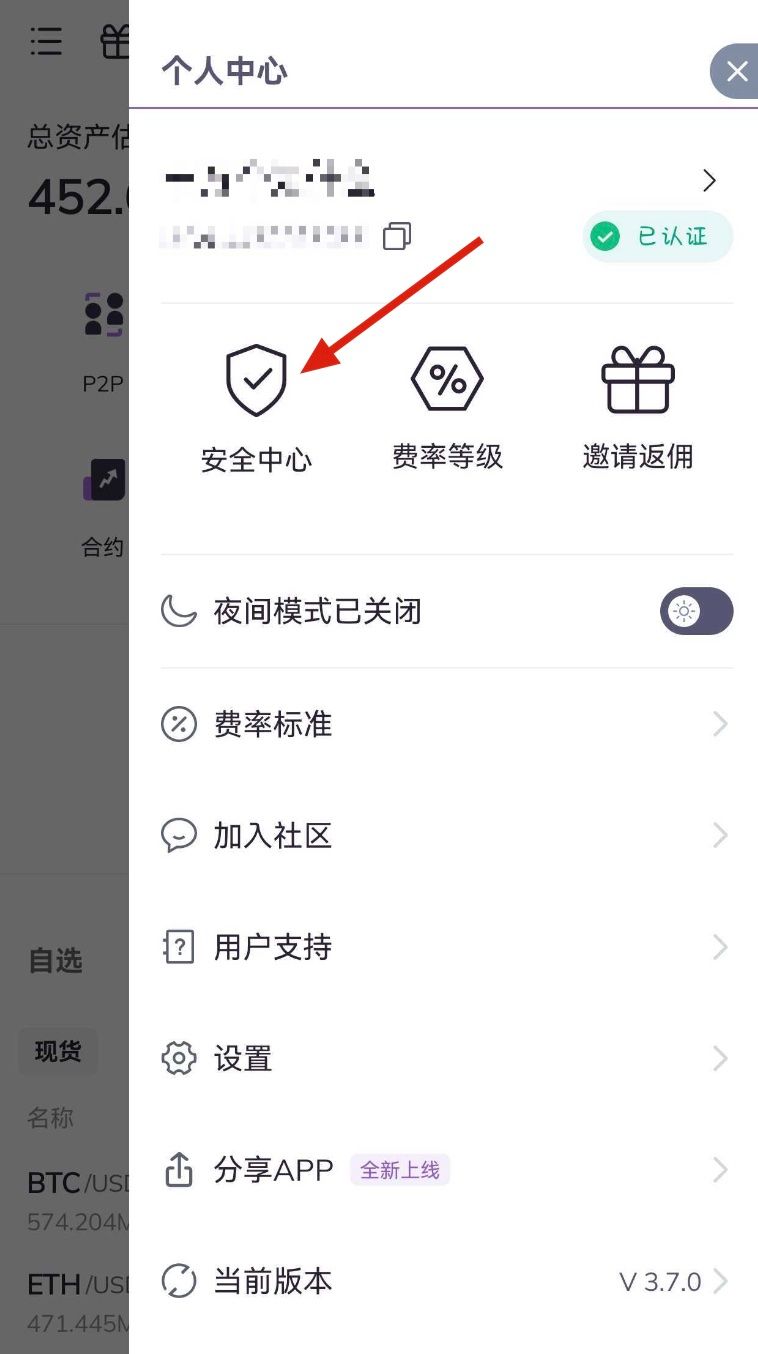Close the 个人中心 drawer
Screen dimensions: 758x1354
(736, 71)
